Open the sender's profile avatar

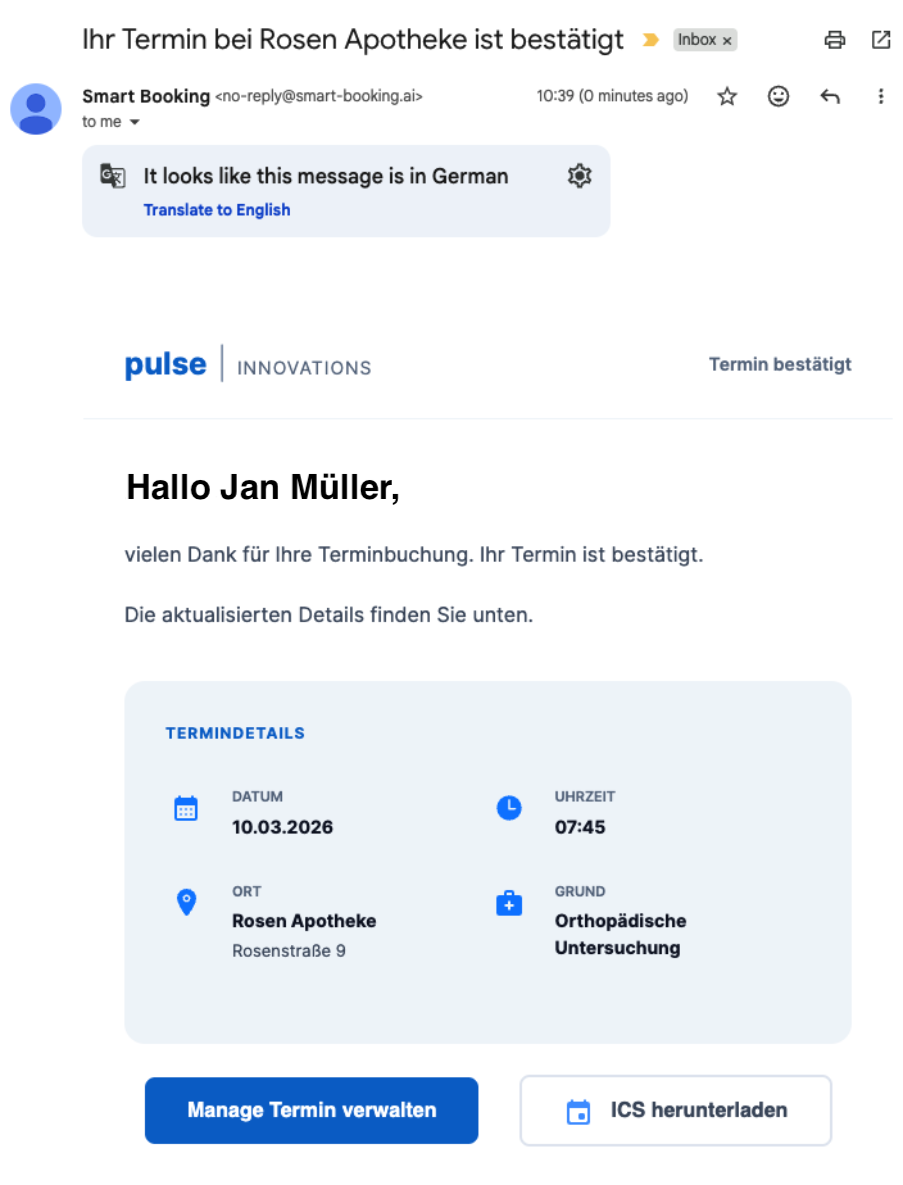tap(36, 109)
